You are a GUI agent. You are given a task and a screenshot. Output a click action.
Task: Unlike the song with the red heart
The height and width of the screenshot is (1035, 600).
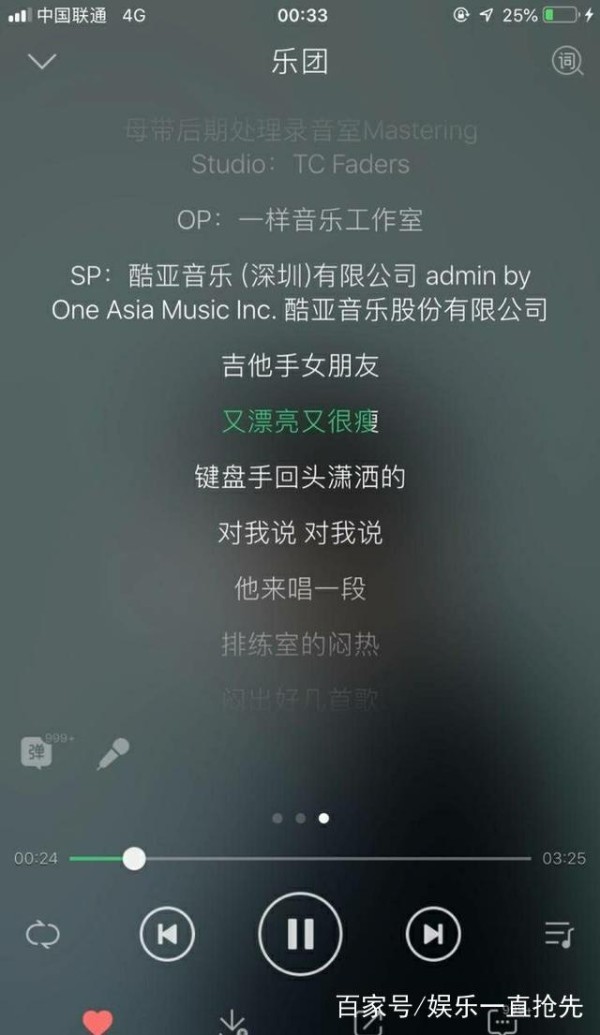point(97,1020)
